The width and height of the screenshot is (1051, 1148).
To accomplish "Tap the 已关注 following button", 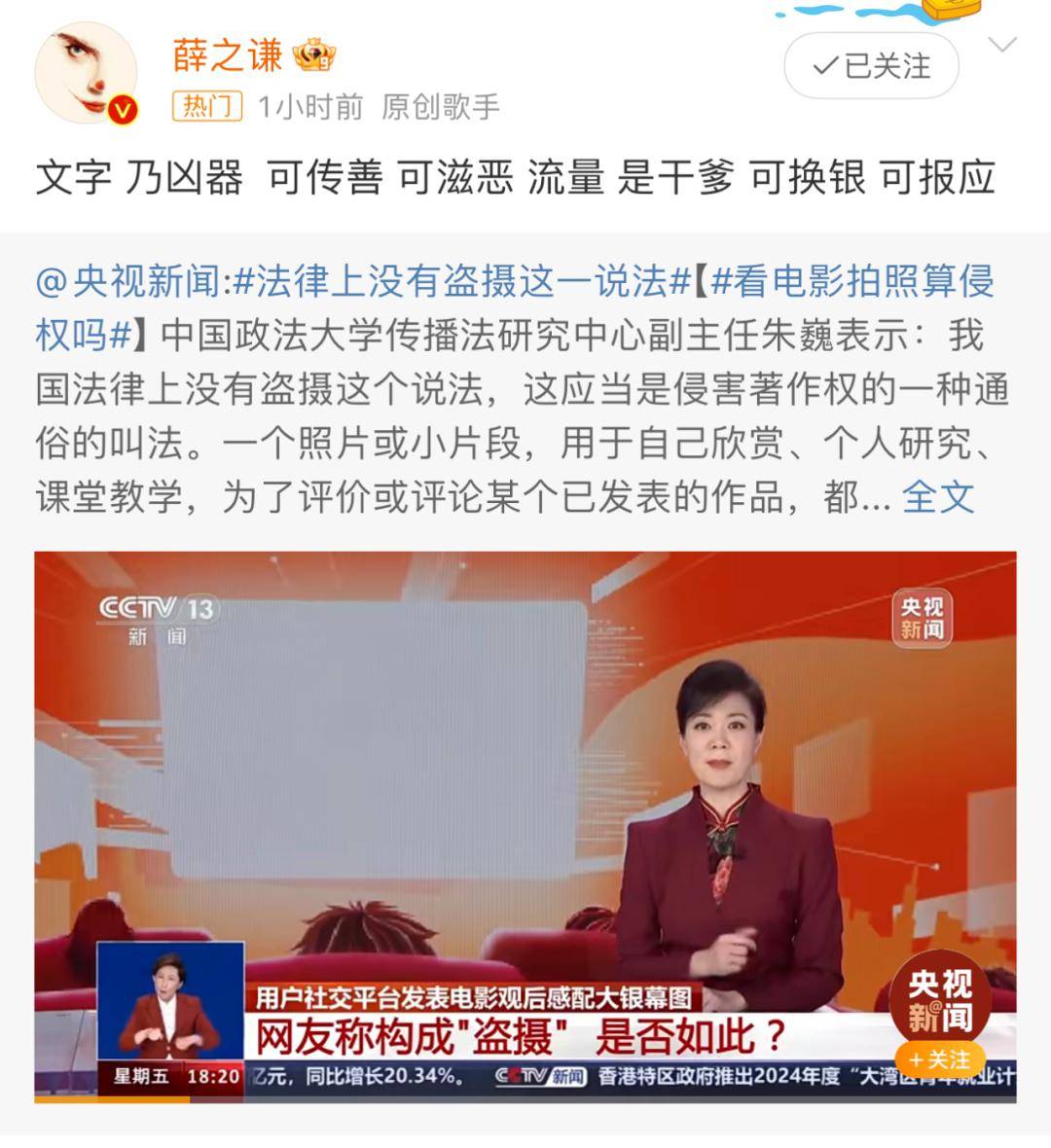I will [x=871, y=66].
